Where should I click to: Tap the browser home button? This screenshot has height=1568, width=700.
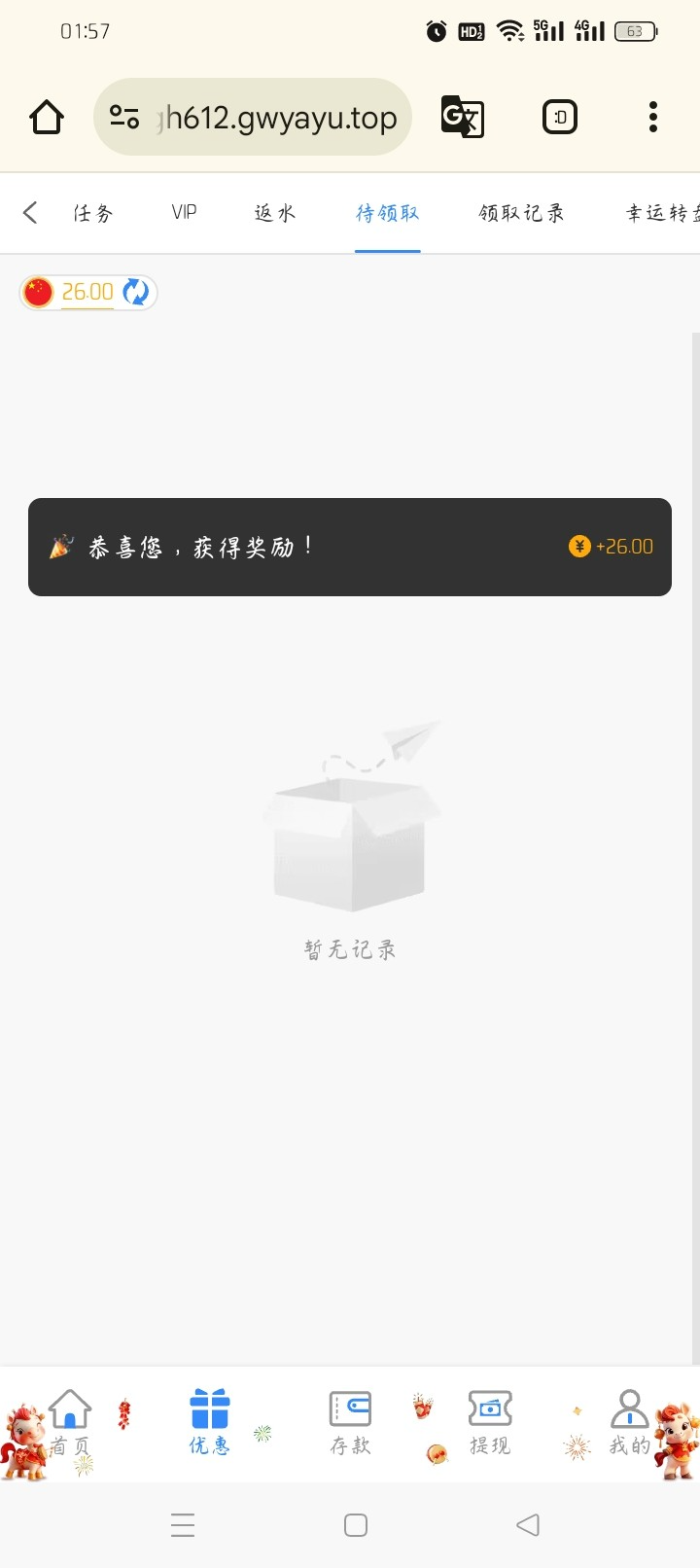[x=47, y=118]
